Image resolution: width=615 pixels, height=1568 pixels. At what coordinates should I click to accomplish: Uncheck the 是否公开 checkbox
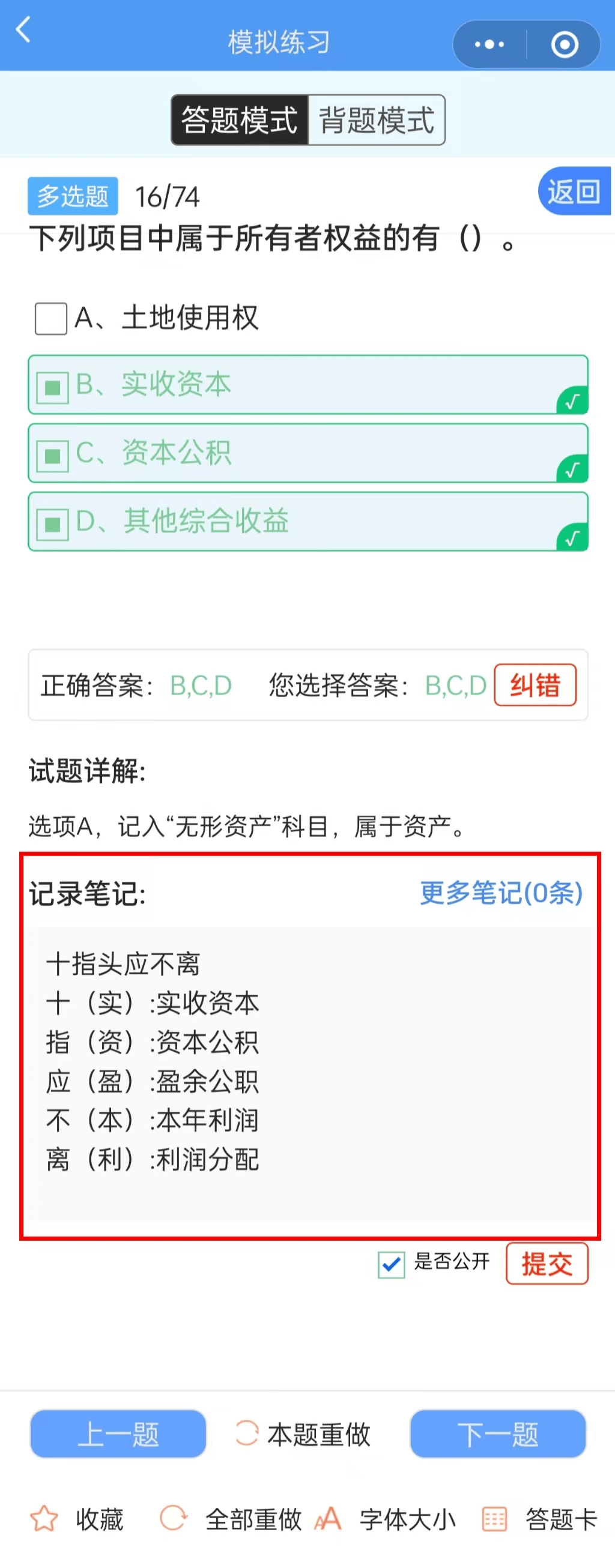tap(391, 1264)
